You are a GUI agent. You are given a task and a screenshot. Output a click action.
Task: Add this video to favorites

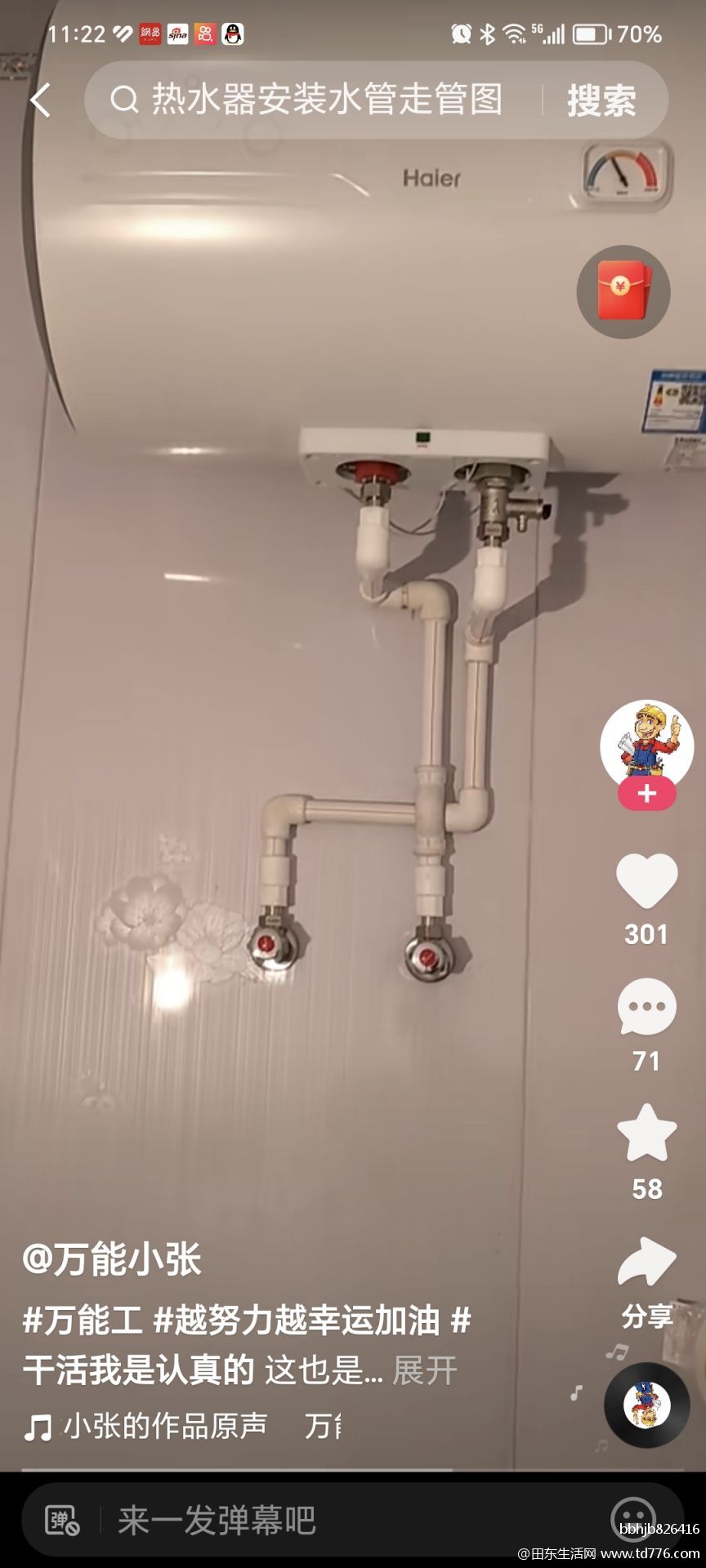pyautogui.click(x=646, y=1134)
